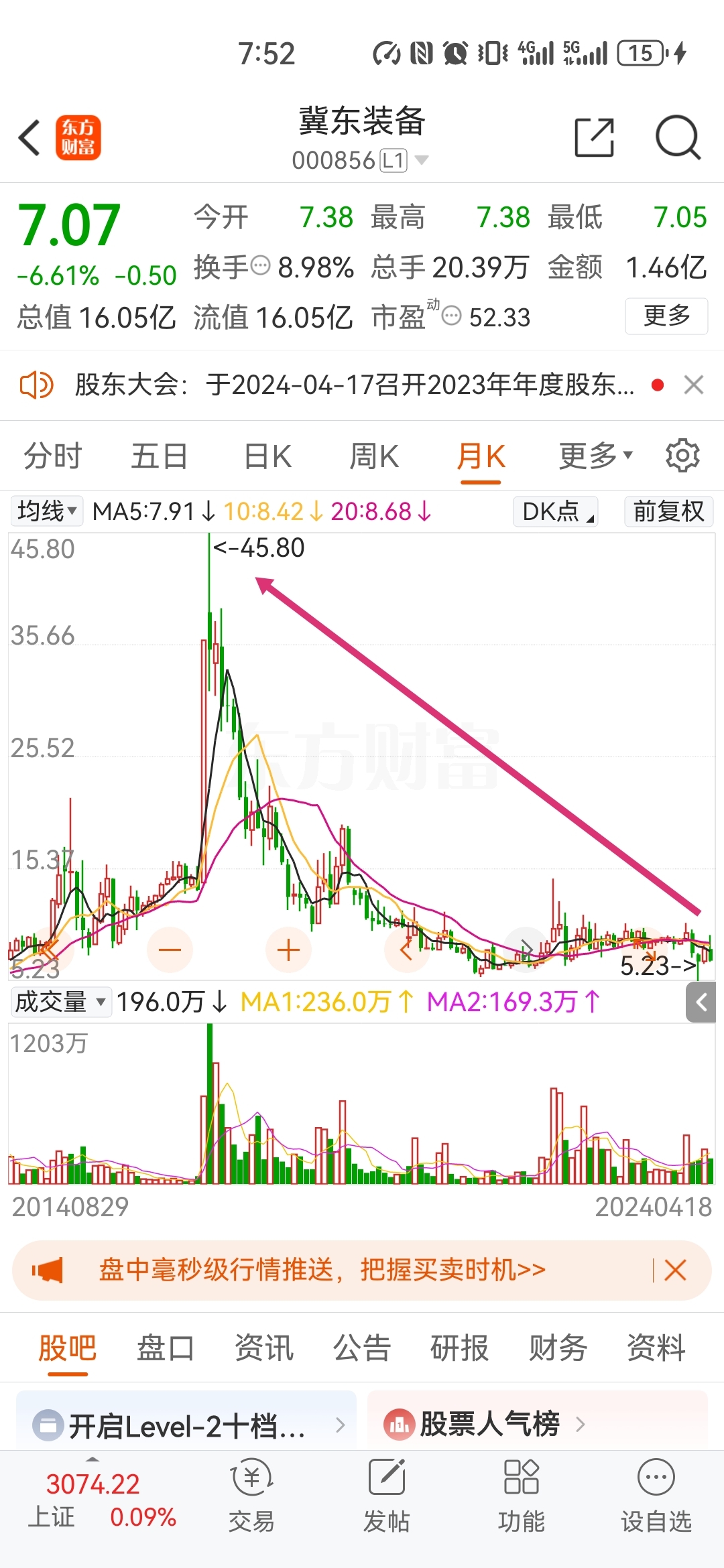Select the 周K chart tab
724x1568 pixels.
coord(374,456)
